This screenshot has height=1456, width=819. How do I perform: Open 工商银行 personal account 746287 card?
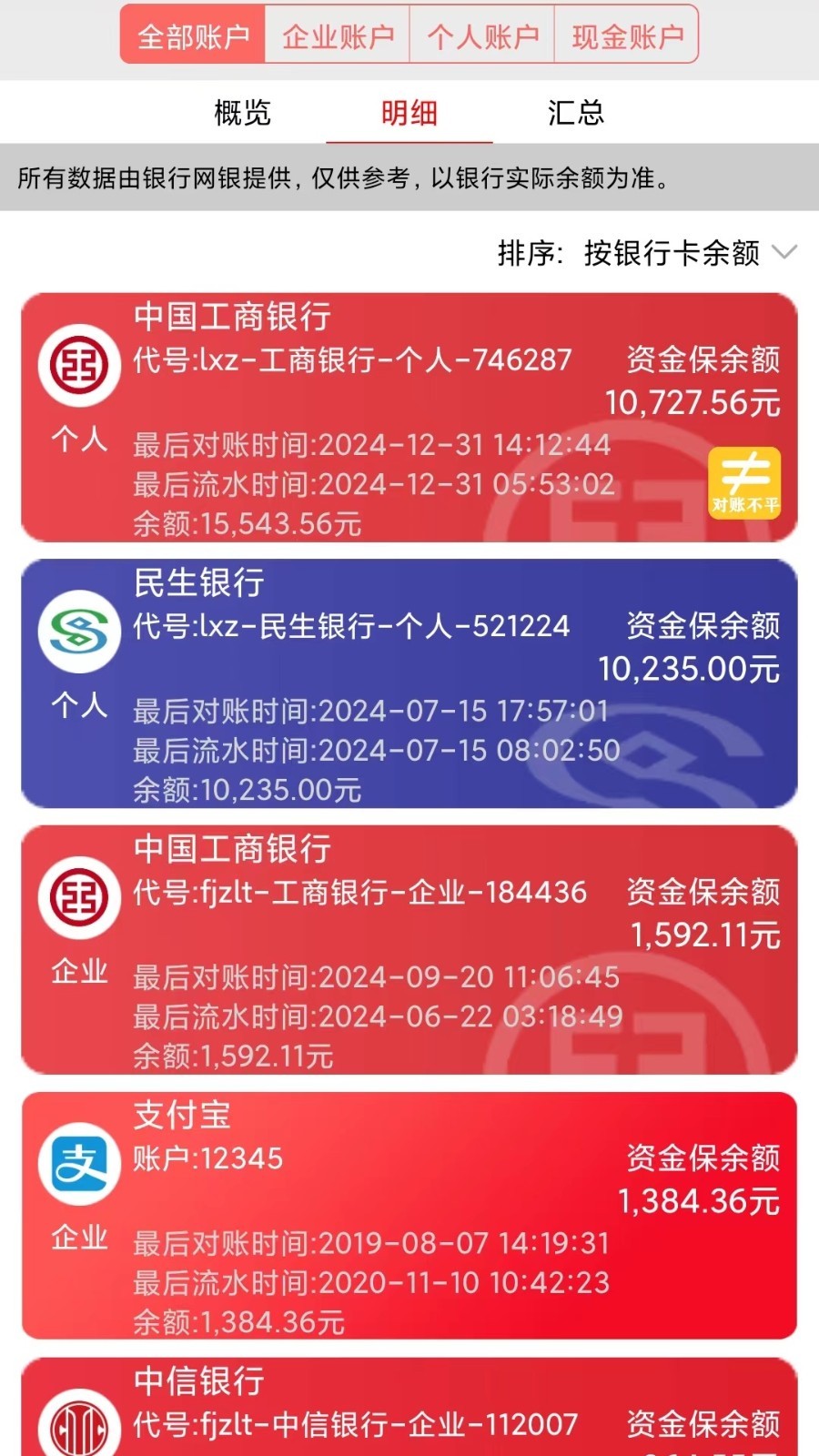(409, 418)
